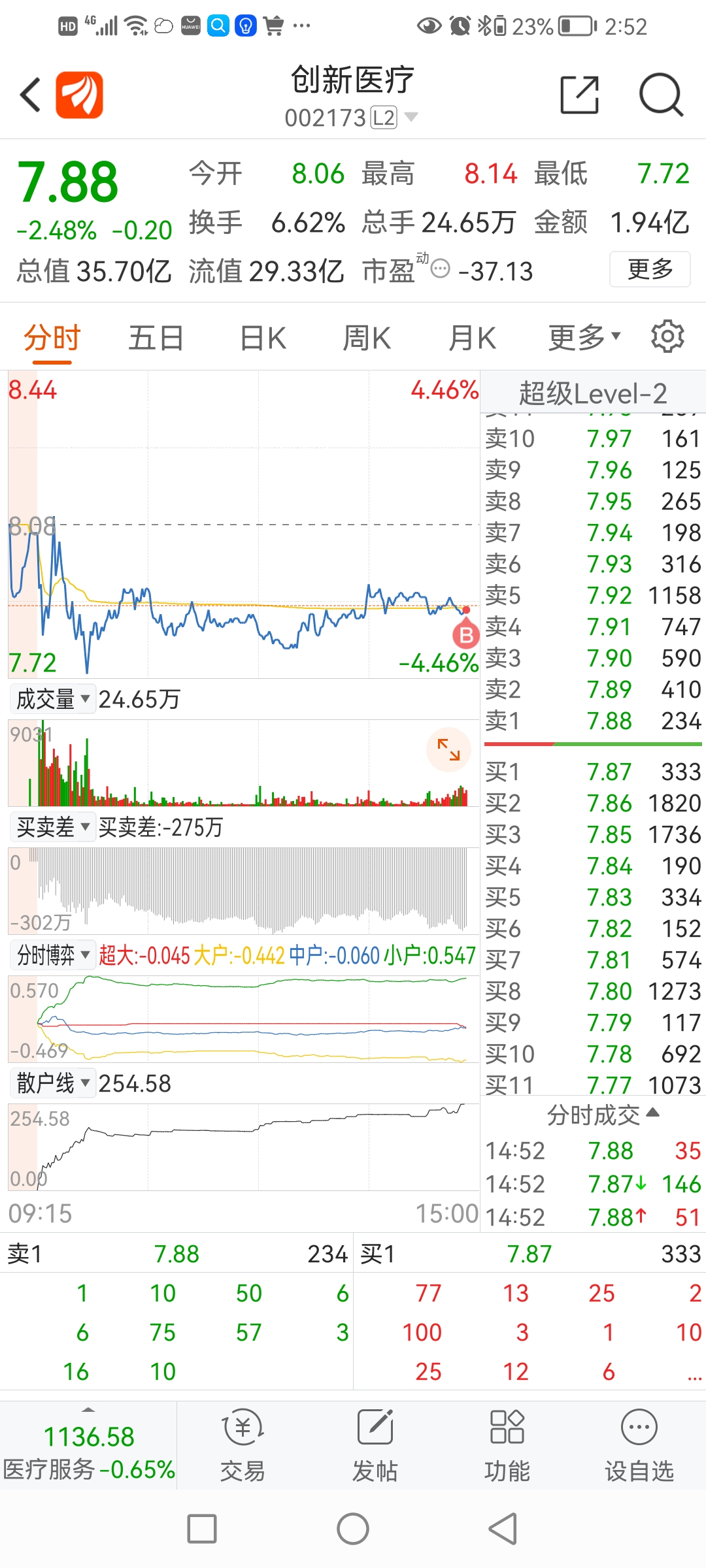Open the 成交量 indicator dropdown
This screenshot has height=1568, width=706.
53,699
